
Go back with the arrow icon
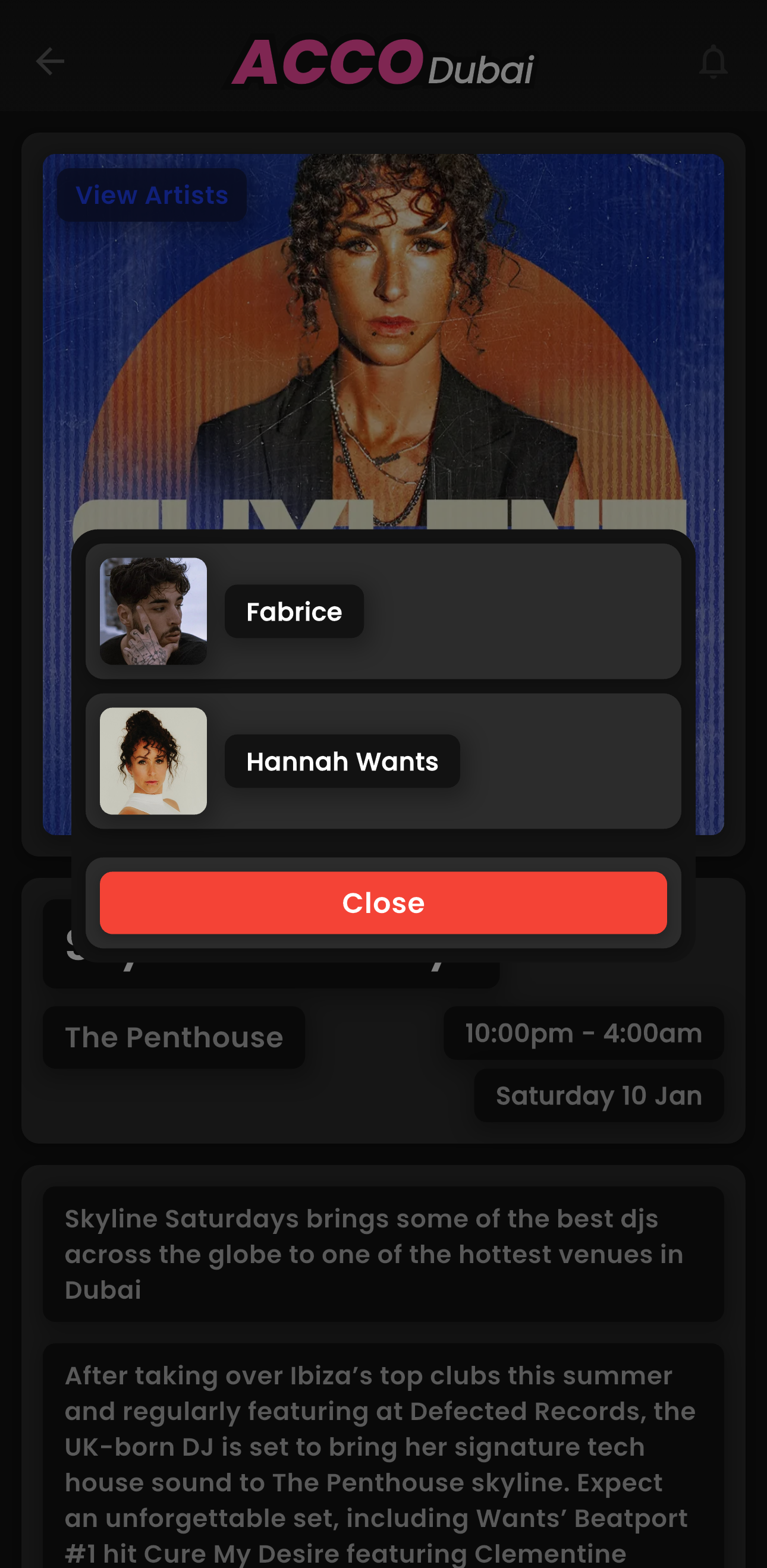pyautogui.click(x=50, y=61)
